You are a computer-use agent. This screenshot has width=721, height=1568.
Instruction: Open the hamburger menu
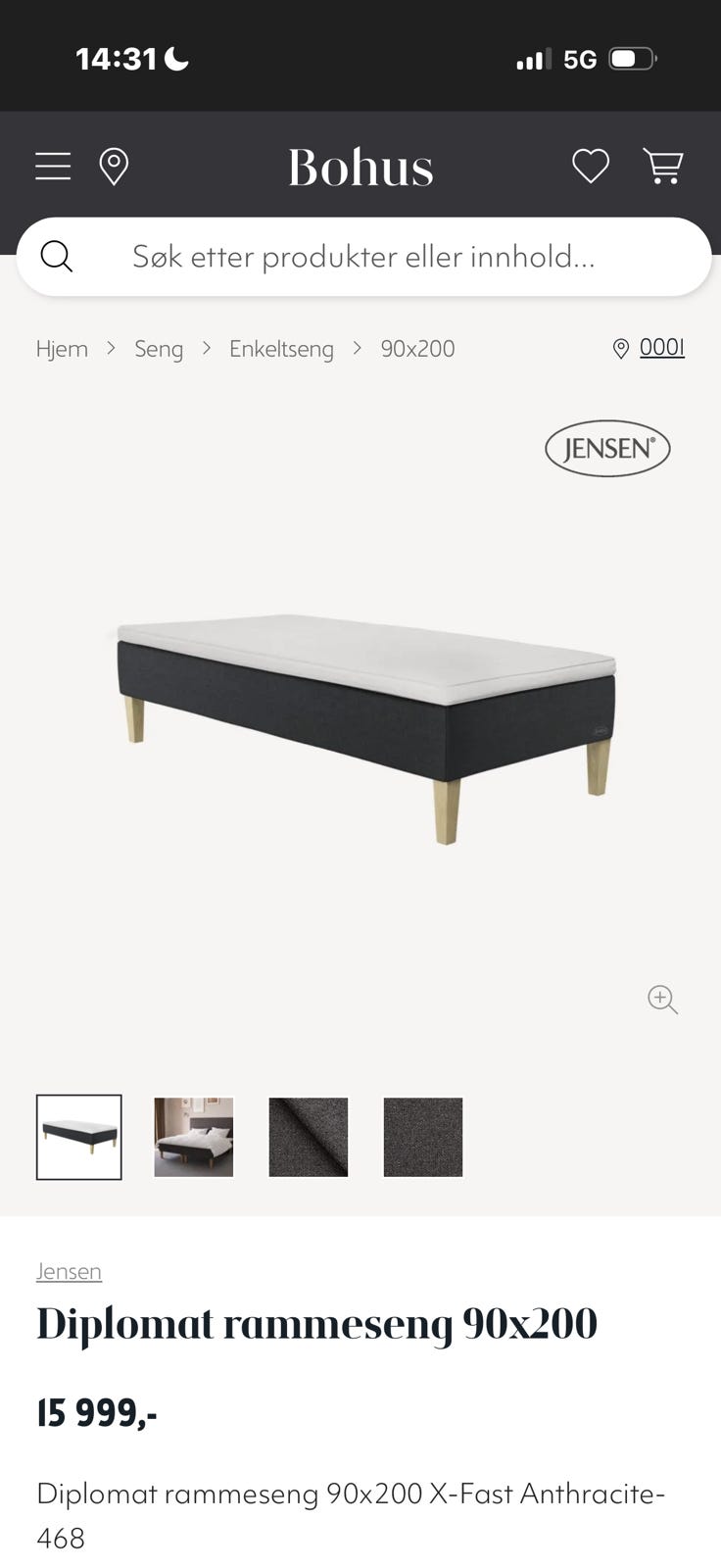tap(53, 167)
